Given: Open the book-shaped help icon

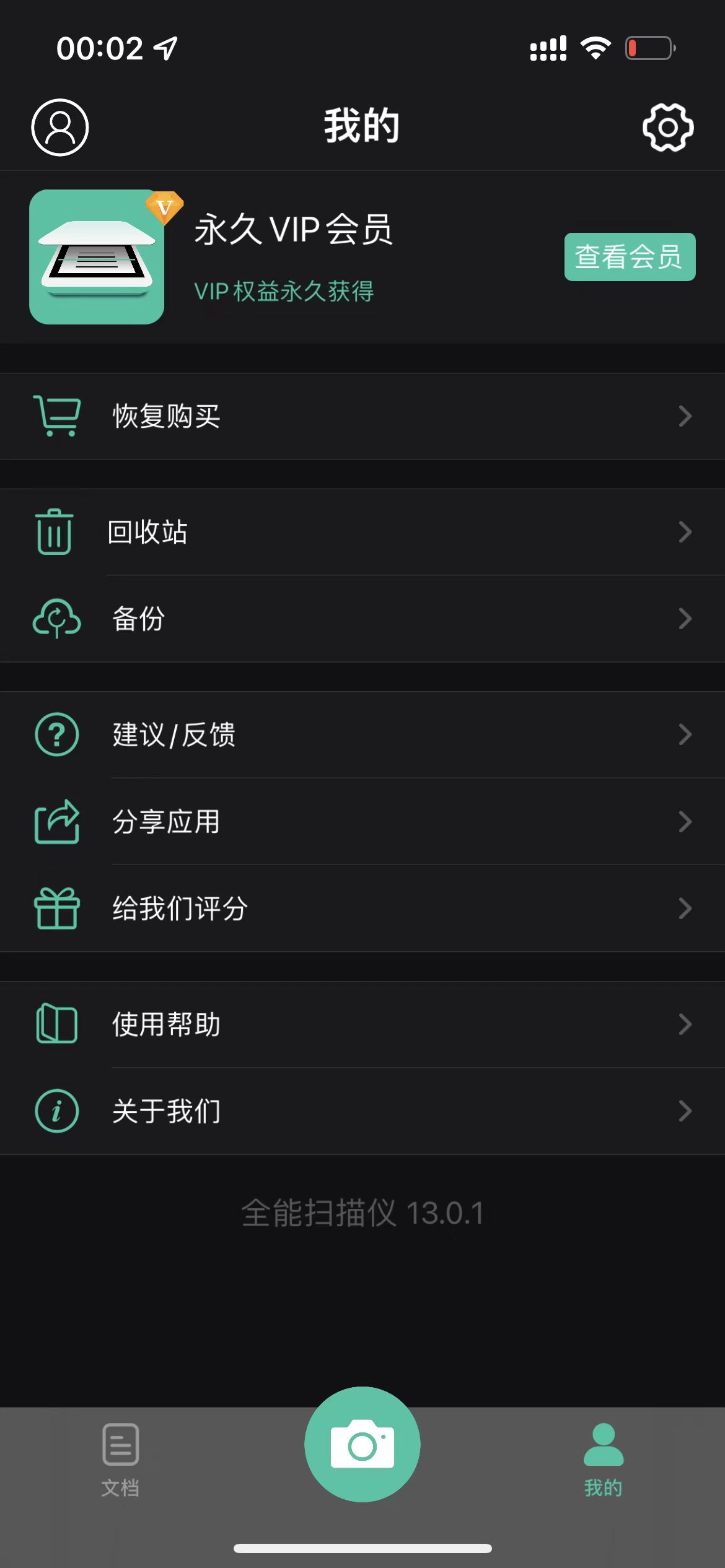Looking at the screenshot, I should (56, 1024).
